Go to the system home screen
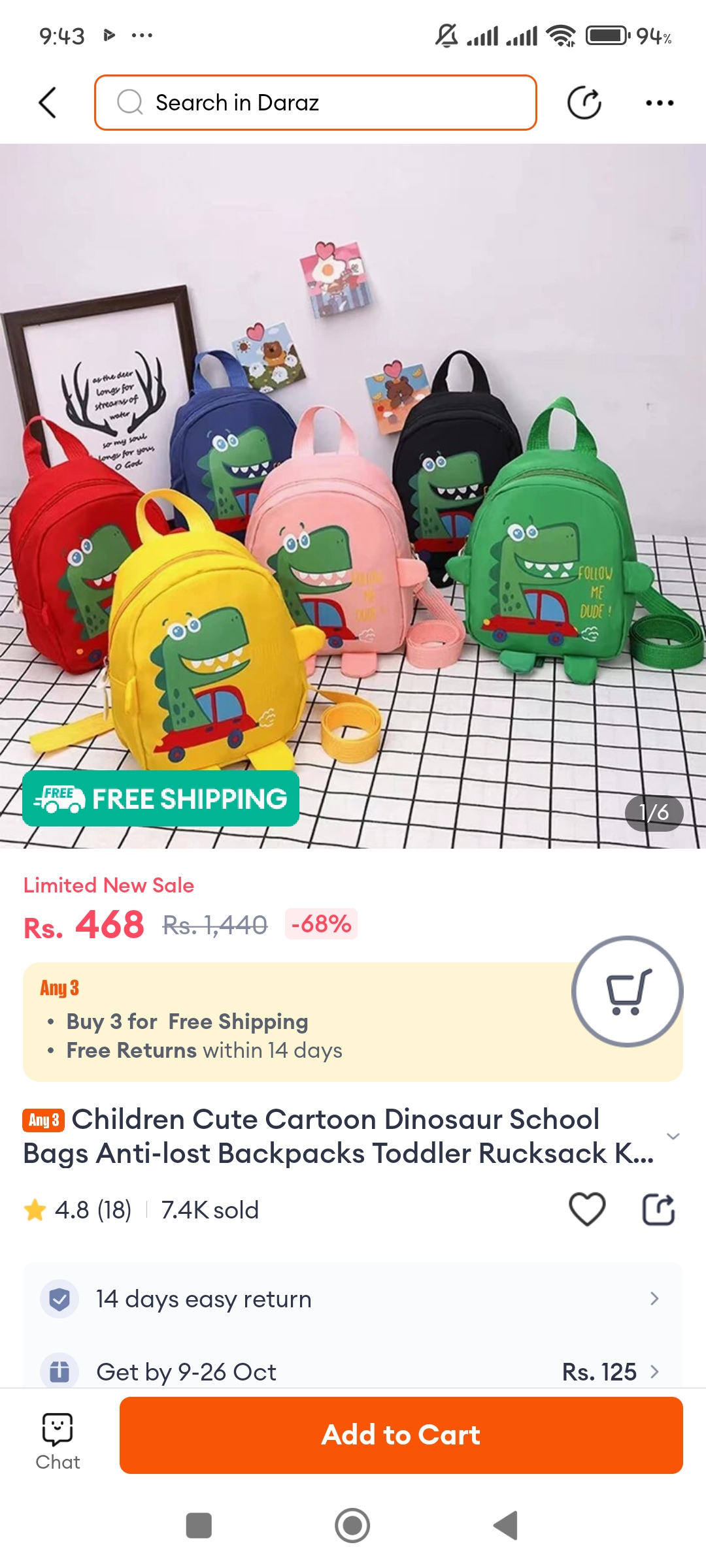 (352, 1526)
